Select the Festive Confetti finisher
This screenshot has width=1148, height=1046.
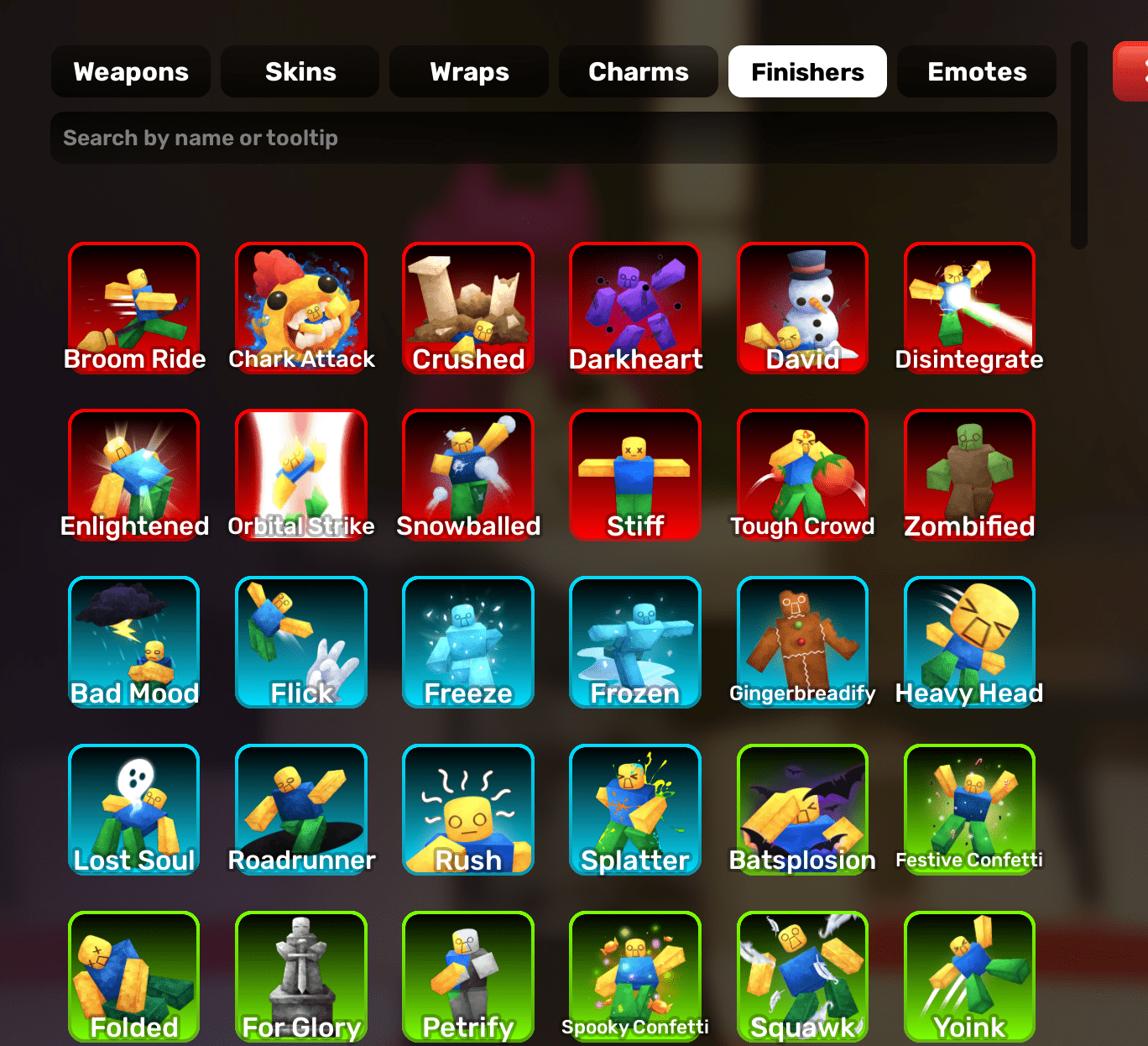tap(969, 808)
